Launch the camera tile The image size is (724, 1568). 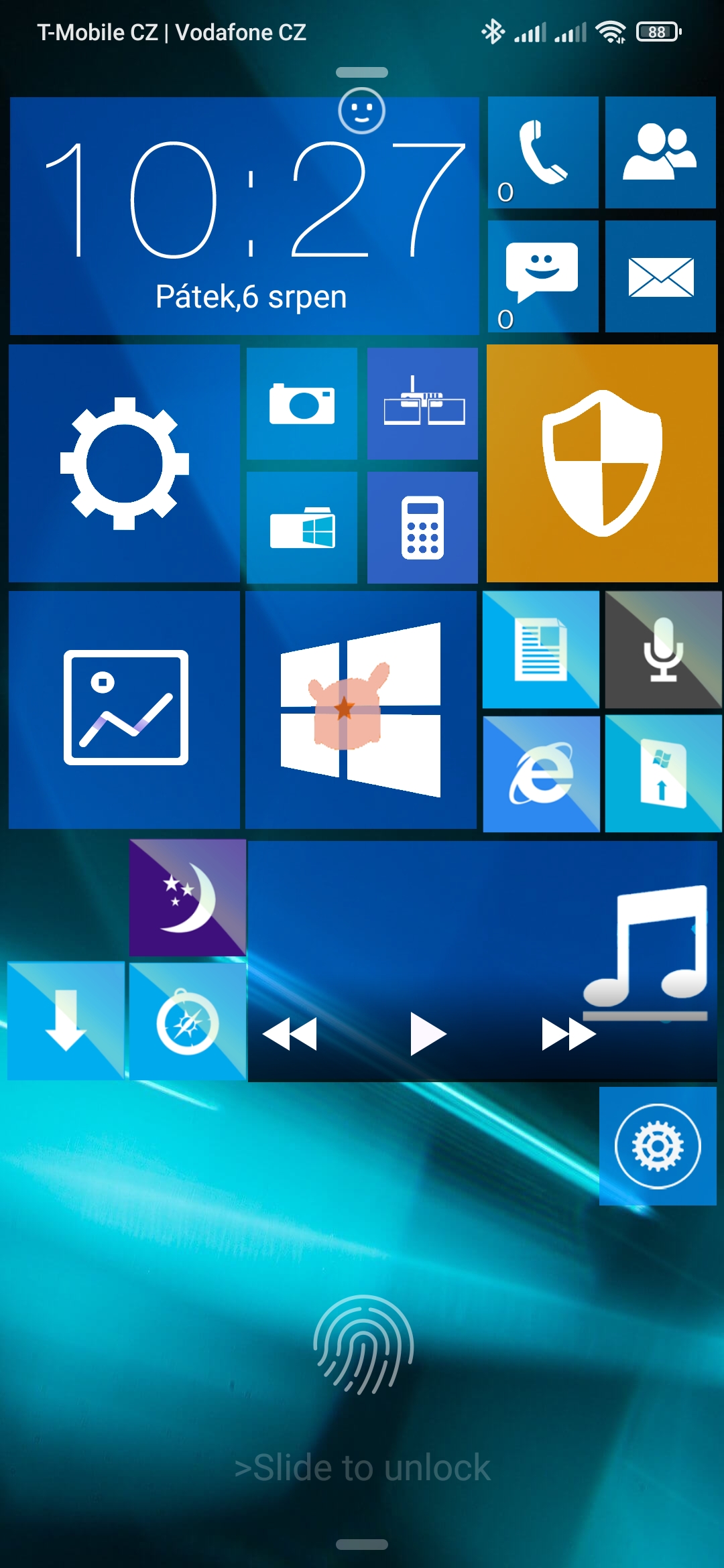point(302,403)
